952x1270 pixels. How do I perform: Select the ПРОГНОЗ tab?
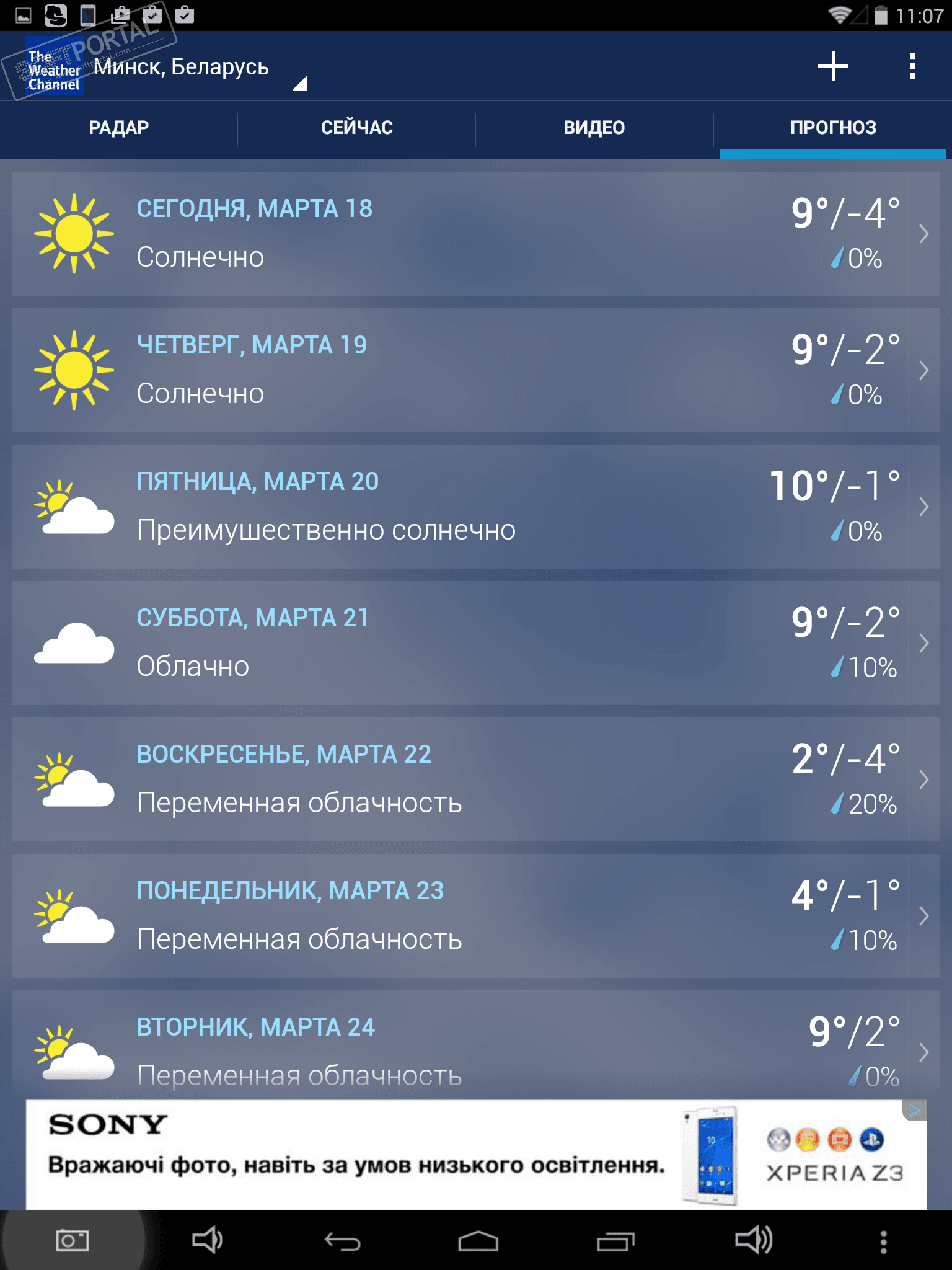click(832, 128)
